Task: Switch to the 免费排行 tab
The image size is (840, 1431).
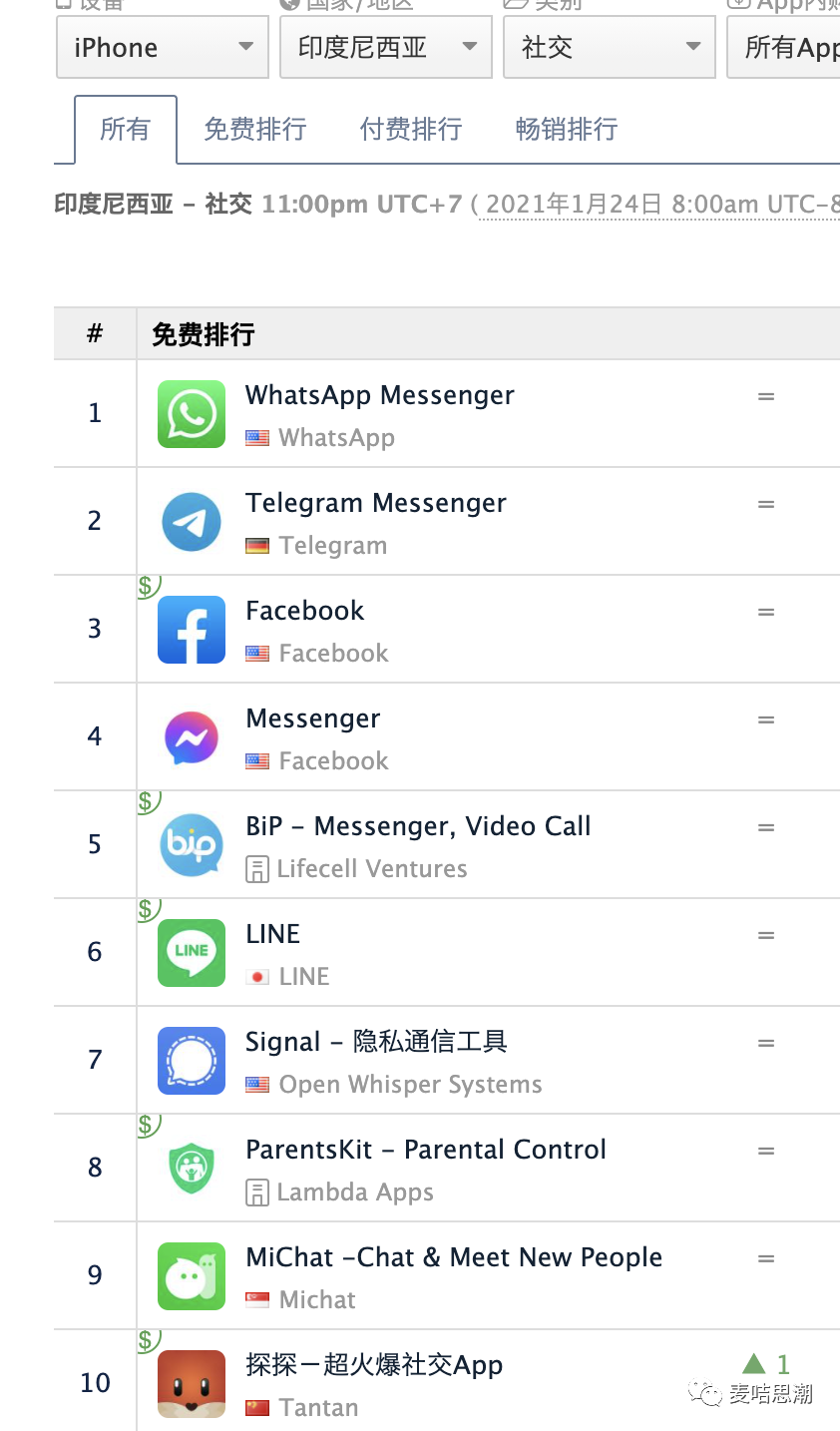Action: 254,130
